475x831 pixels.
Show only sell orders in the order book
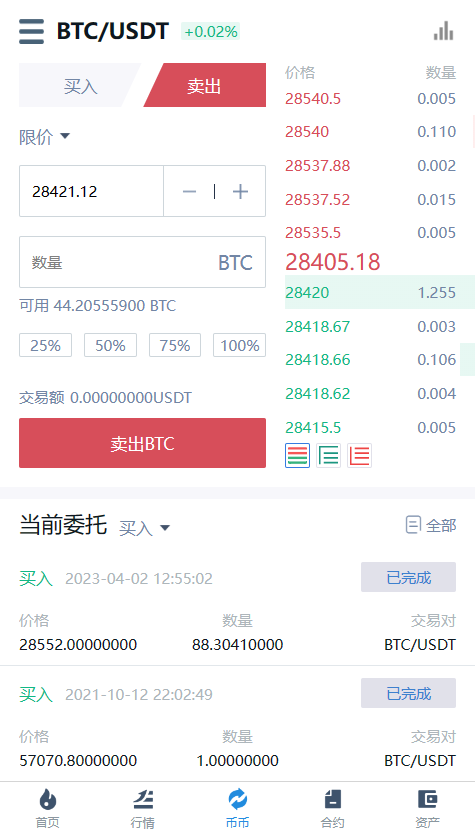pyautogui.click(x=359, y=455)
